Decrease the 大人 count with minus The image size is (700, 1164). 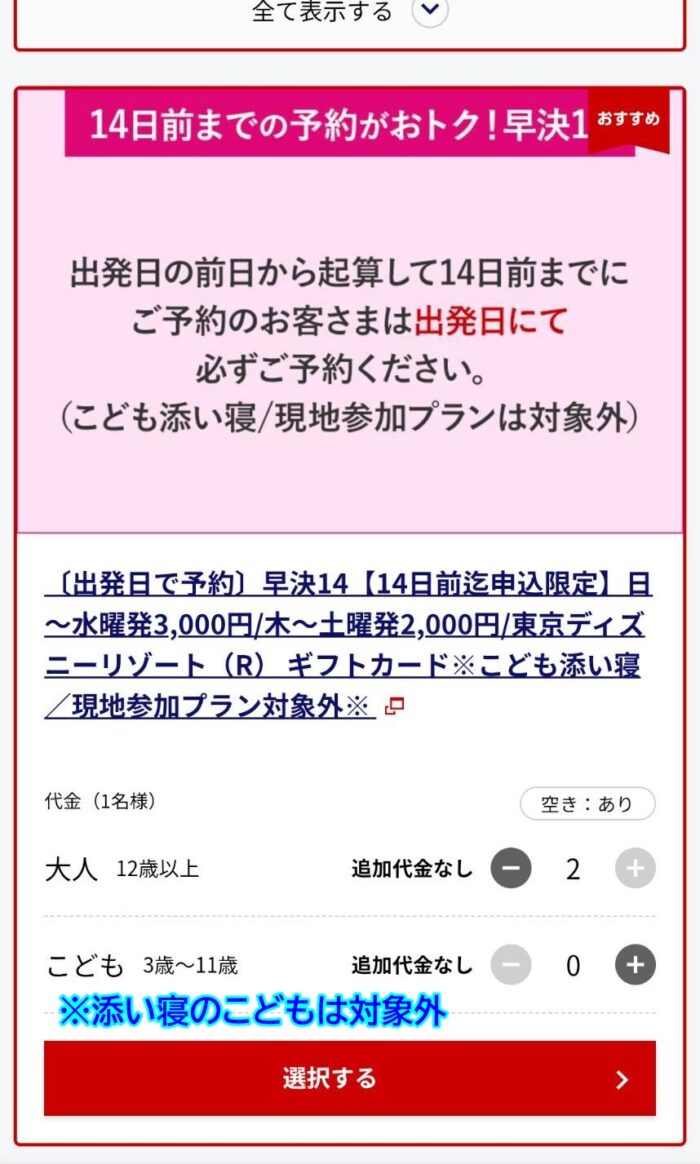(510, 868)
